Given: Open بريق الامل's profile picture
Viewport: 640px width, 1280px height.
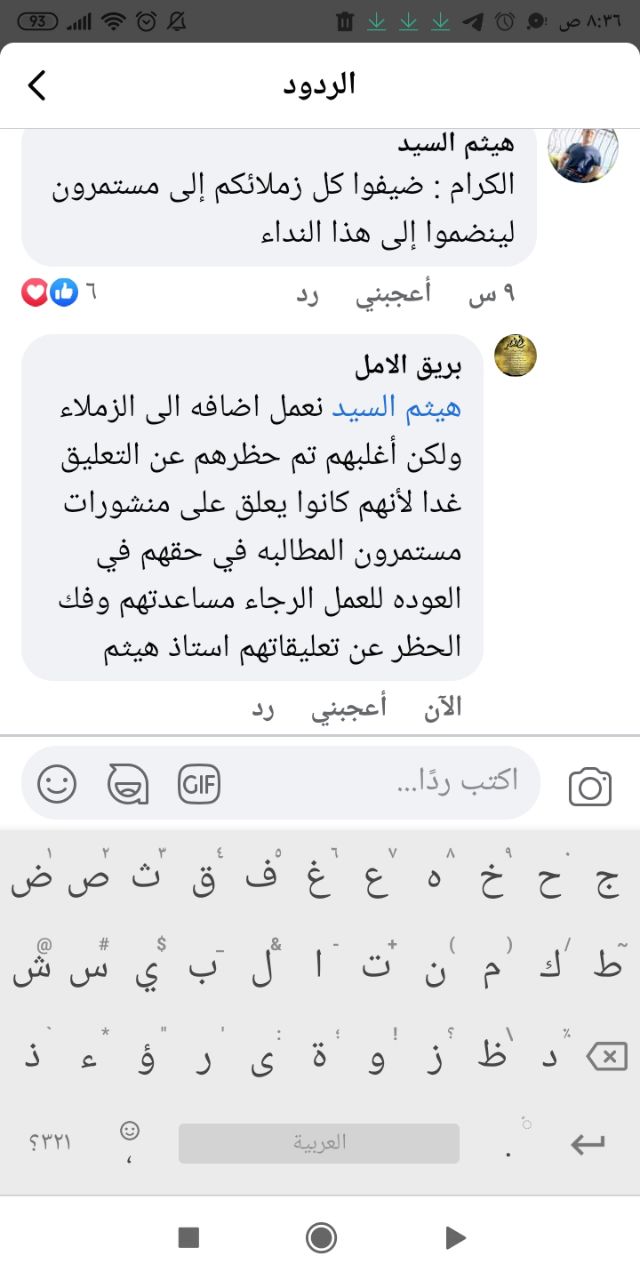Looking at the screenshot, I should [x=516, y=355].
